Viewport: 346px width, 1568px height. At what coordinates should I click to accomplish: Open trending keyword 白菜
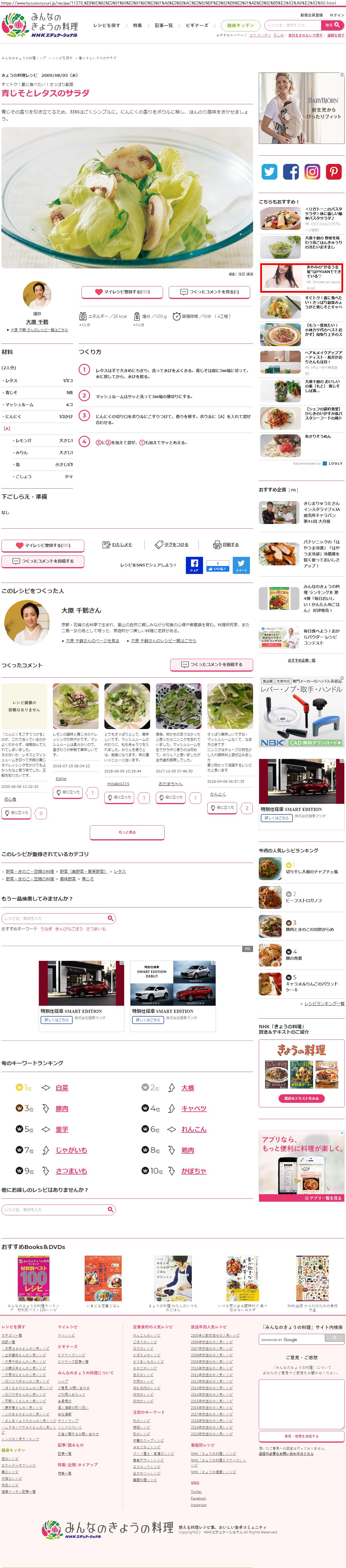click(x=61, y=1088)
